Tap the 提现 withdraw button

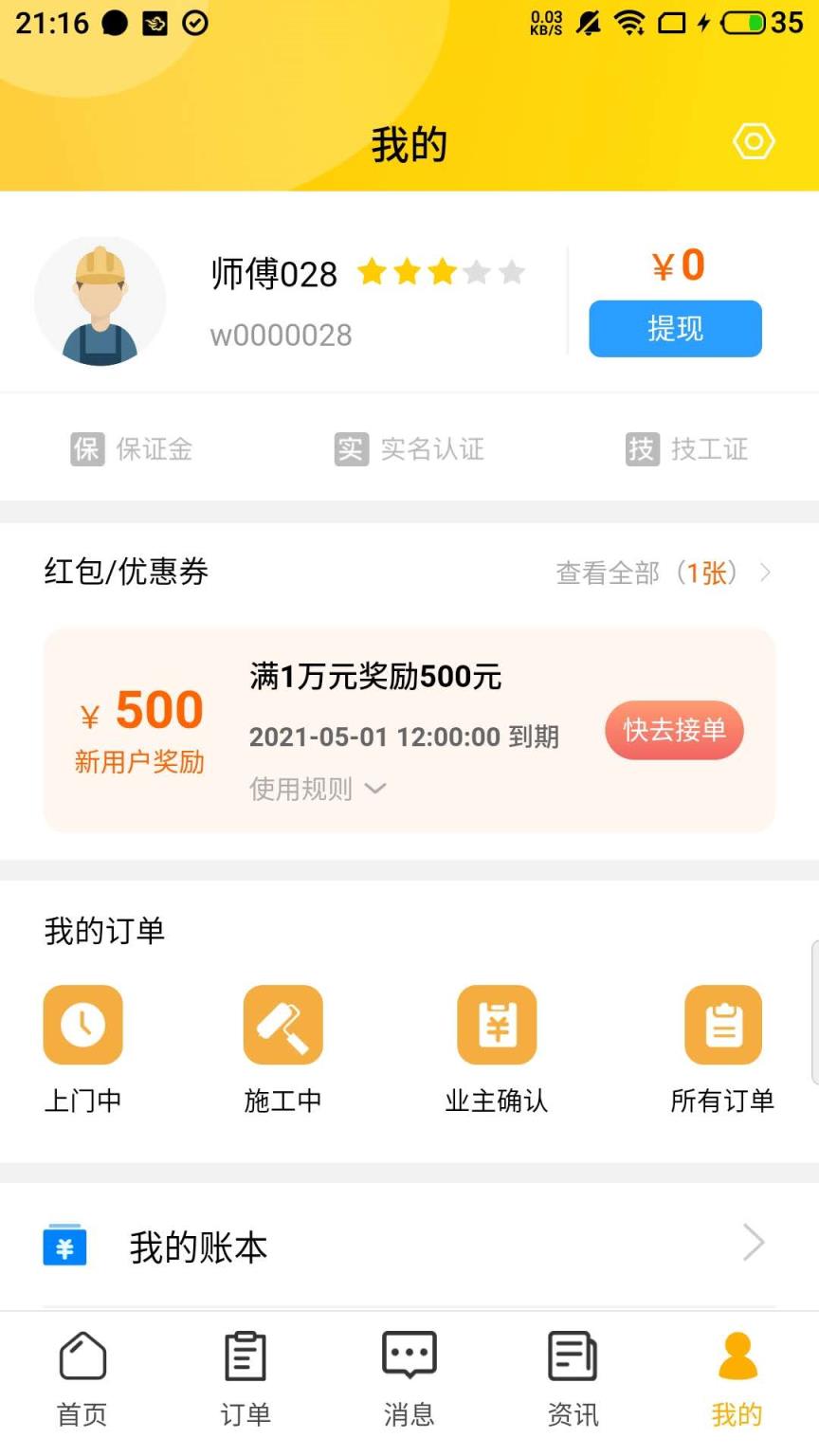[675, 329]
